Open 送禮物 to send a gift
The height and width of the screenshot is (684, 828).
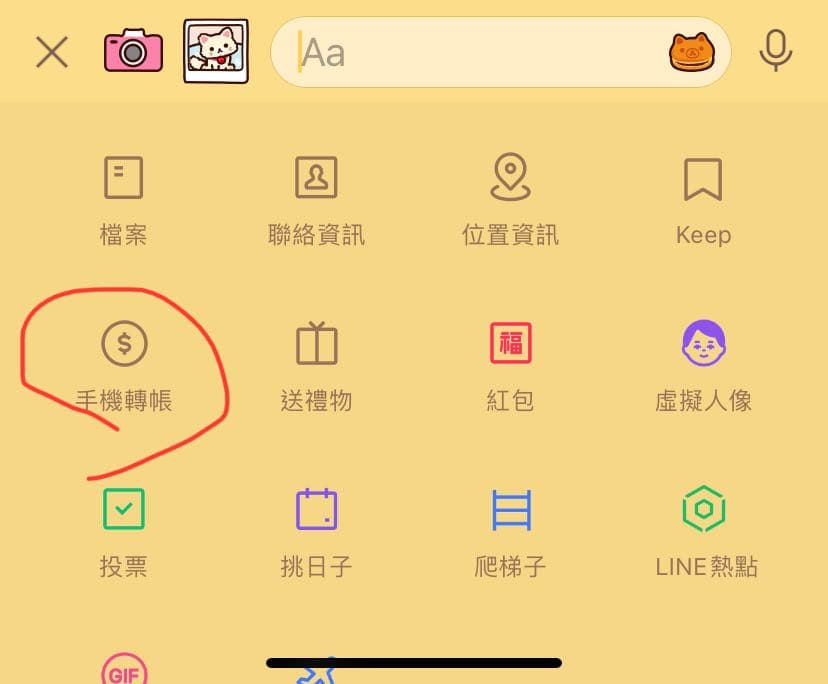coord(316,366)
